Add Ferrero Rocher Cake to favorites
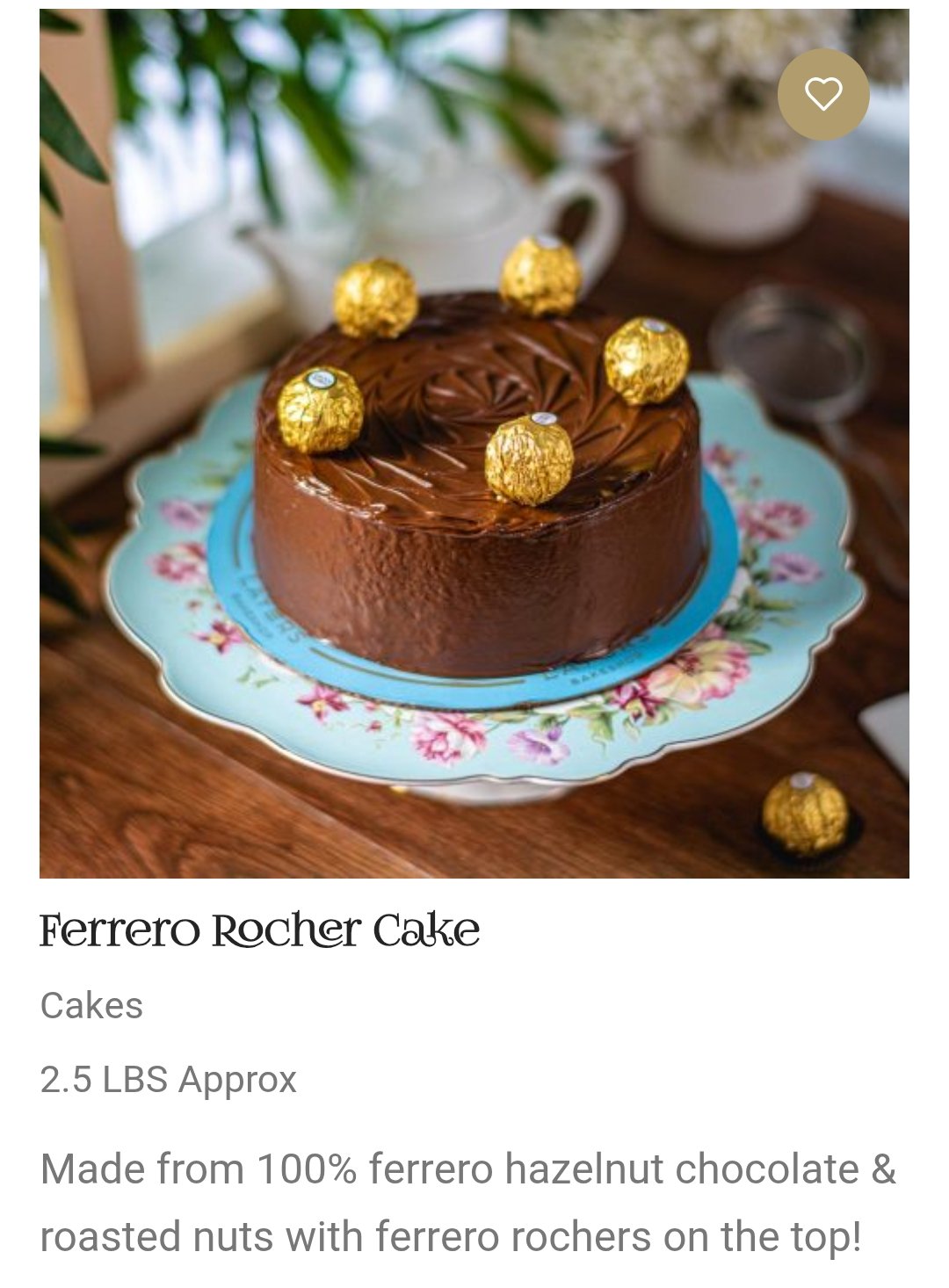 pyautogui.click(x=822, y=94)
